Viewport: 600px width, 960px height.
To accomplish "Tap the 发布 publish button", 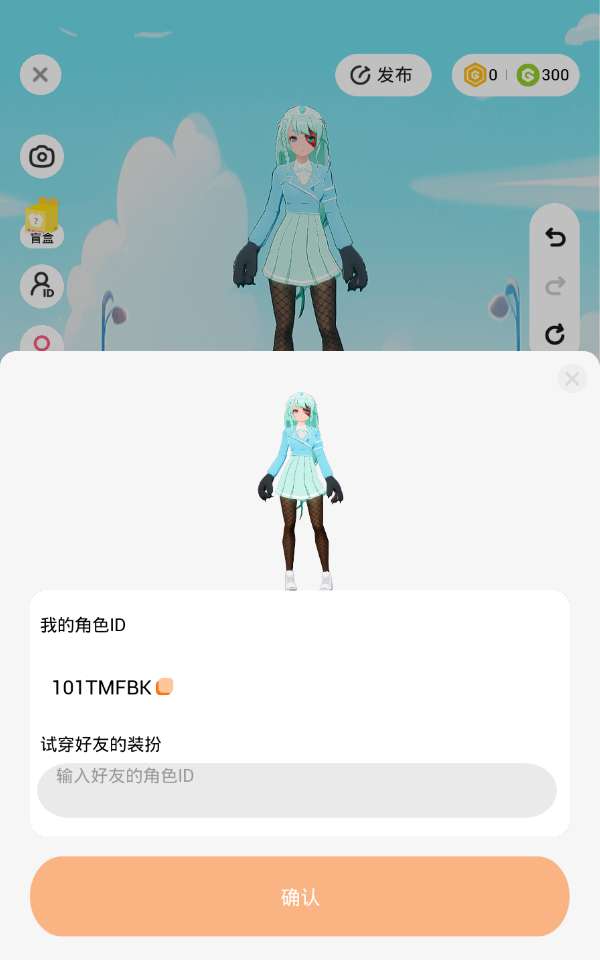I will point(383,75).
